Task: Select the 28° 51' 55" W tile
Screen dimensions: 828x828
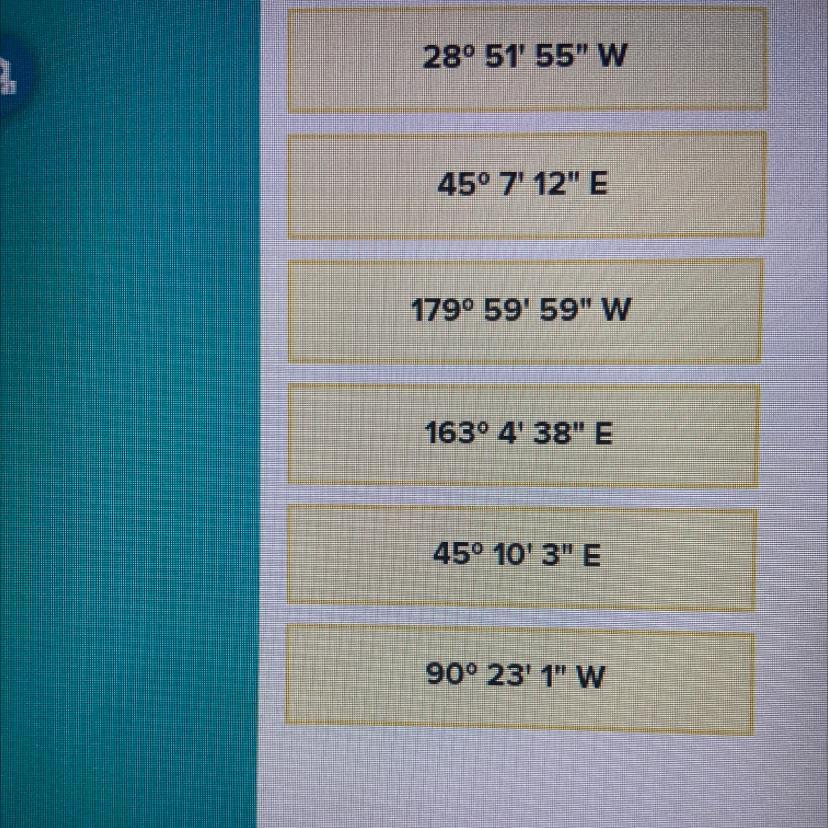Action: 527,59
